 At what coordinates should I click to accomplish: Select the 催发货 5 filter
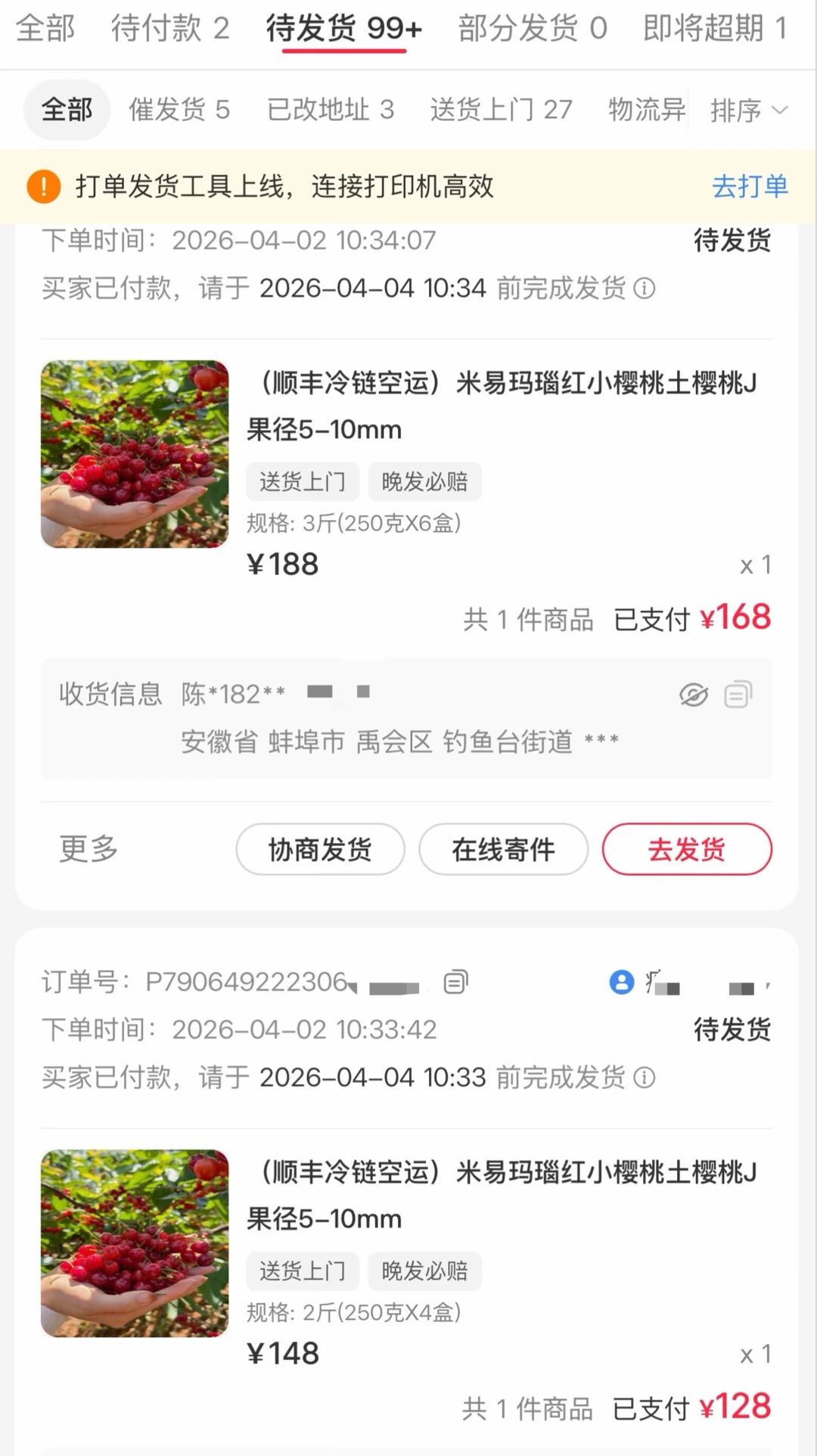point(179,110)
